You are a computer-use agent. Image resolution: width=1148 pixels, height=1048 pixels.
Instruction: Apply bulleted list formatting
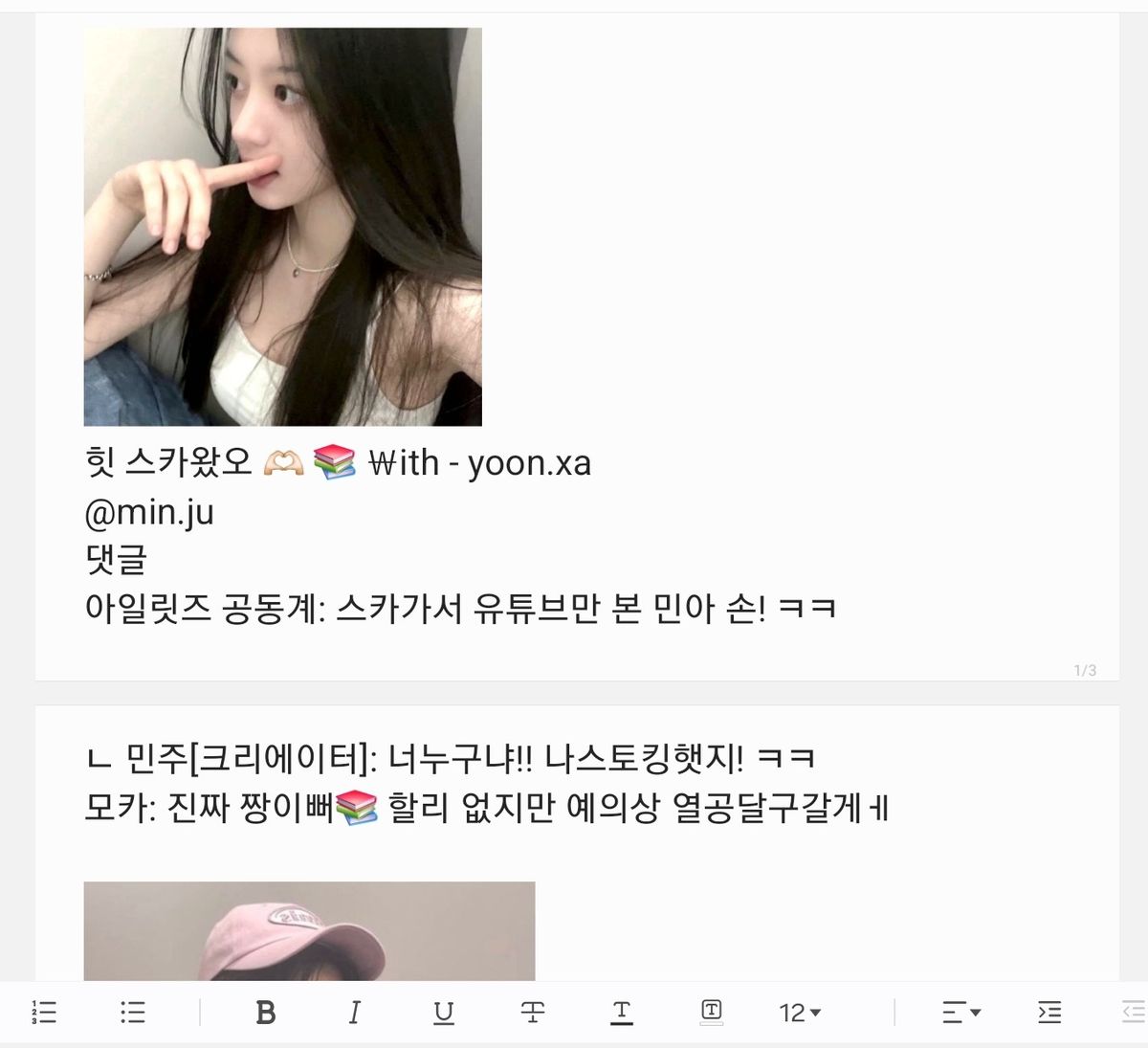point(133,1012)
